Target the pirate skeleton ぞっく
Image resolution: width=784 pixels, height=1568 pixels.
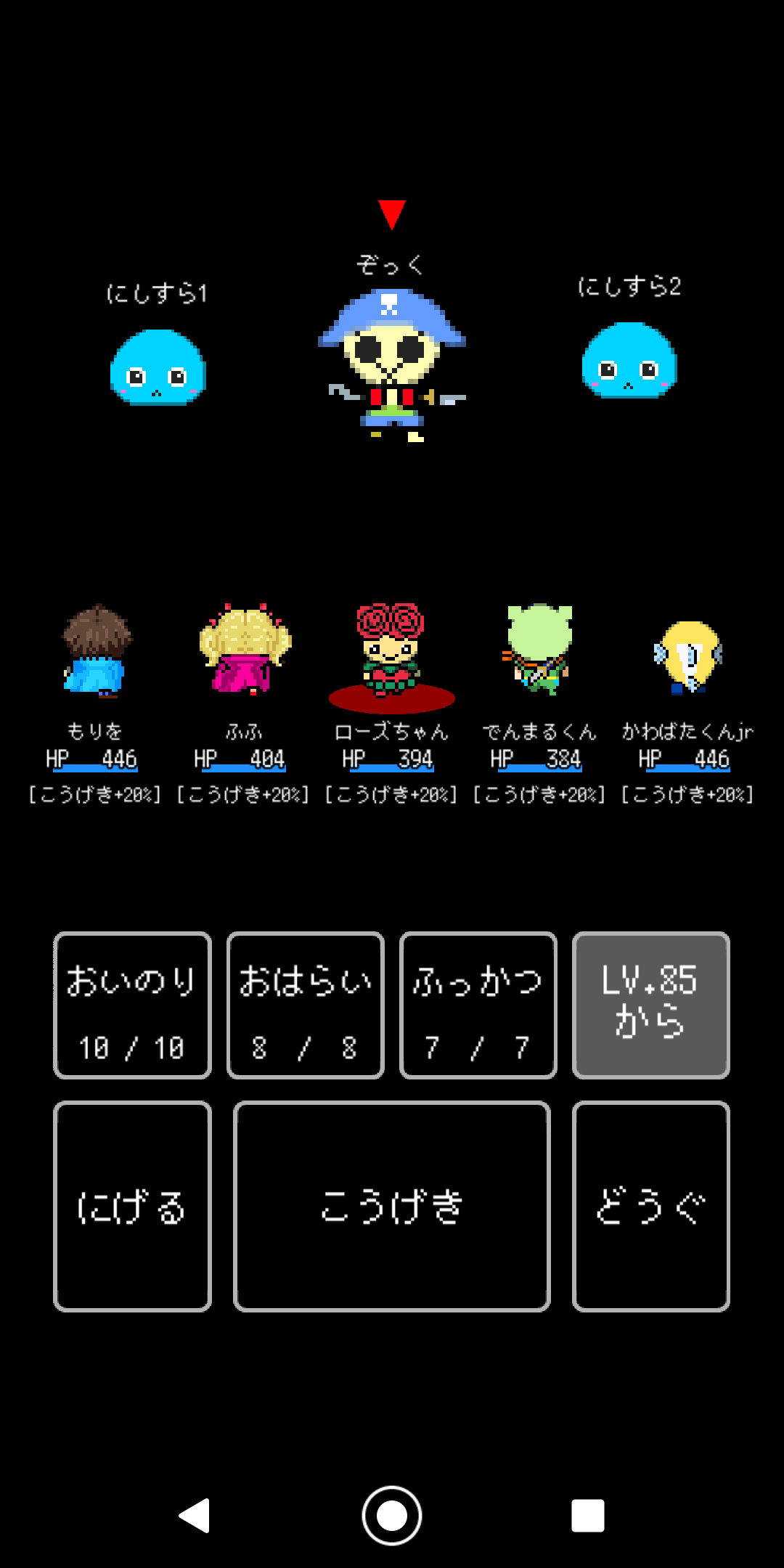(392, 356)
